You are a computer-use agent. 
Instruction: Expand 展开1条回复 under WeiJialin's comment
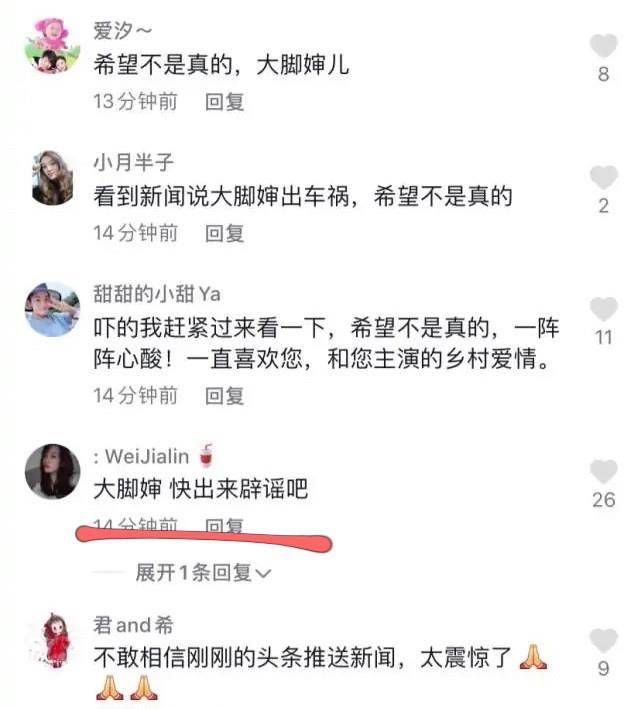point(204,573)
